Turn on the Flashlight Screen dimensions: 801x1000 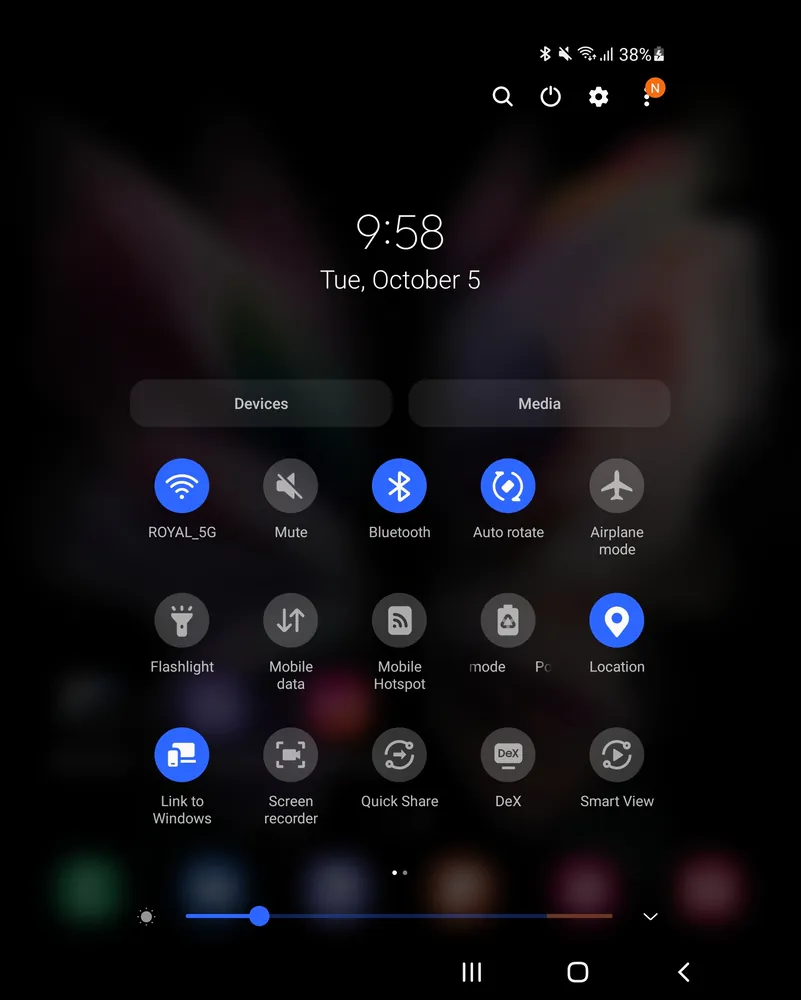(x=182, y=621)
